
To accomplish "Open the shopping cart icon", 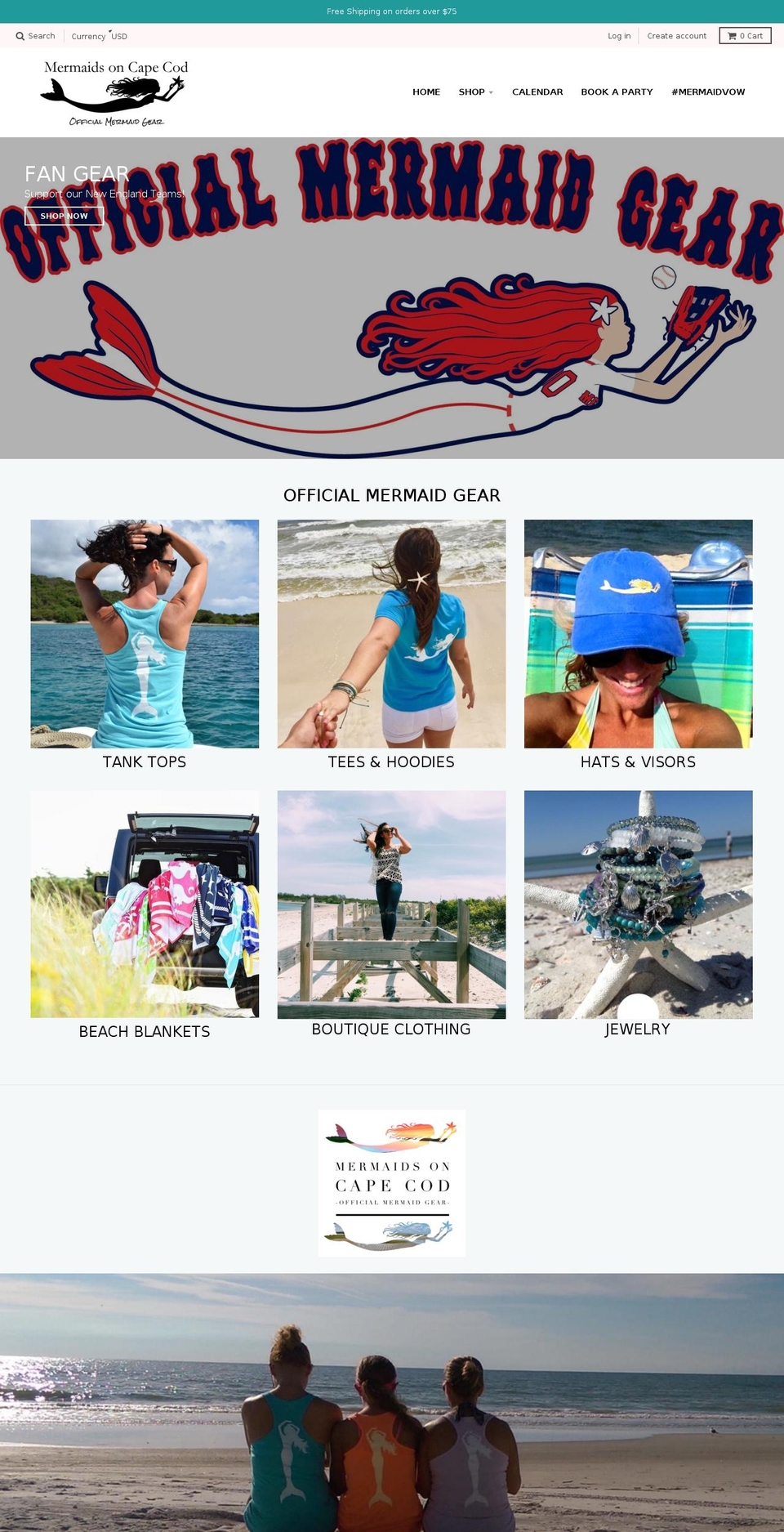I will [733, 35].
